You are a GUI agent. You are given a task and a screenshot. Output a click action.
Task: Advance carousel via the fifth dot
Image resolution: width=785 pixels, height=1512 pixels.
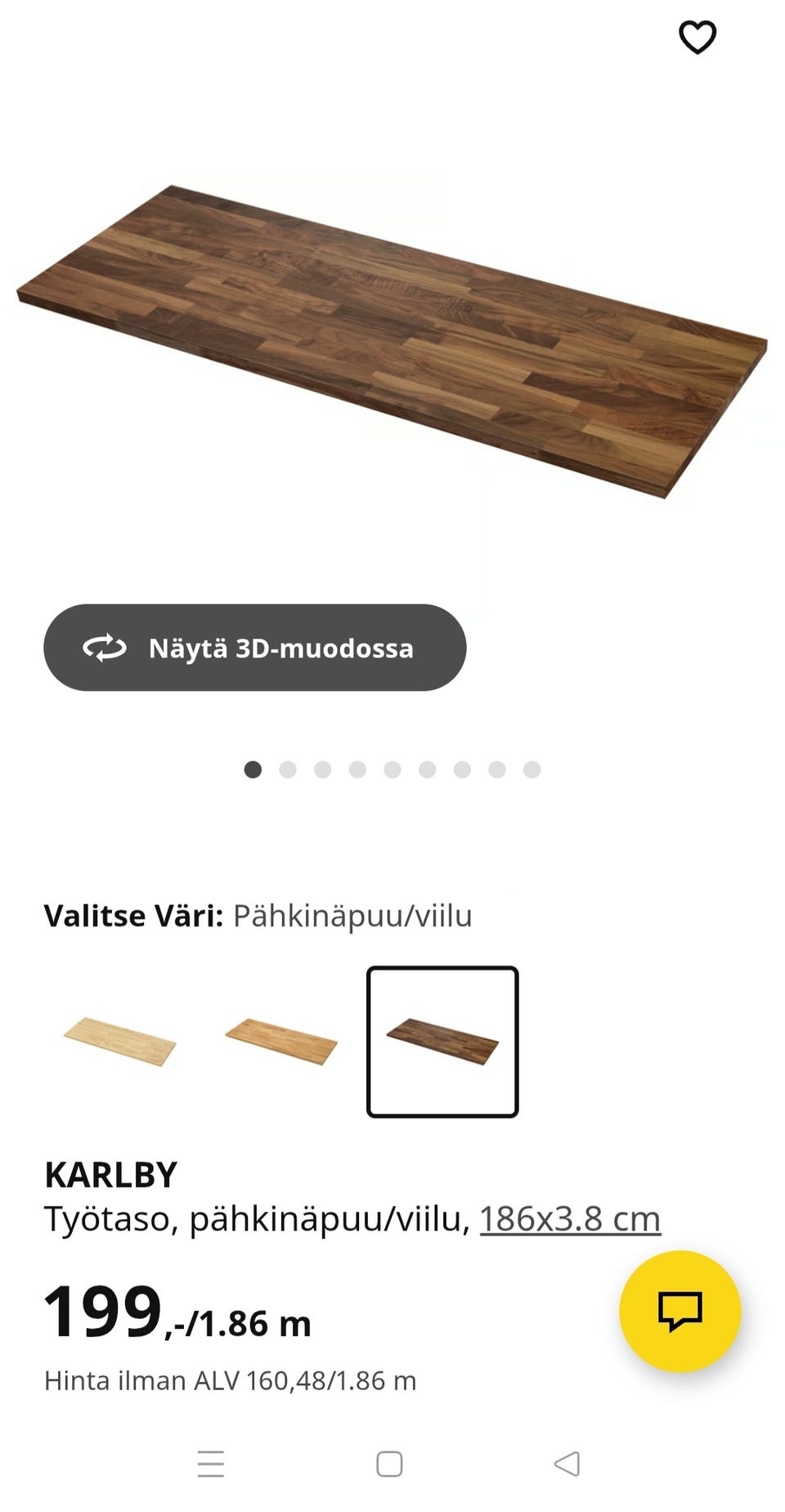click(x=392, y=769)
